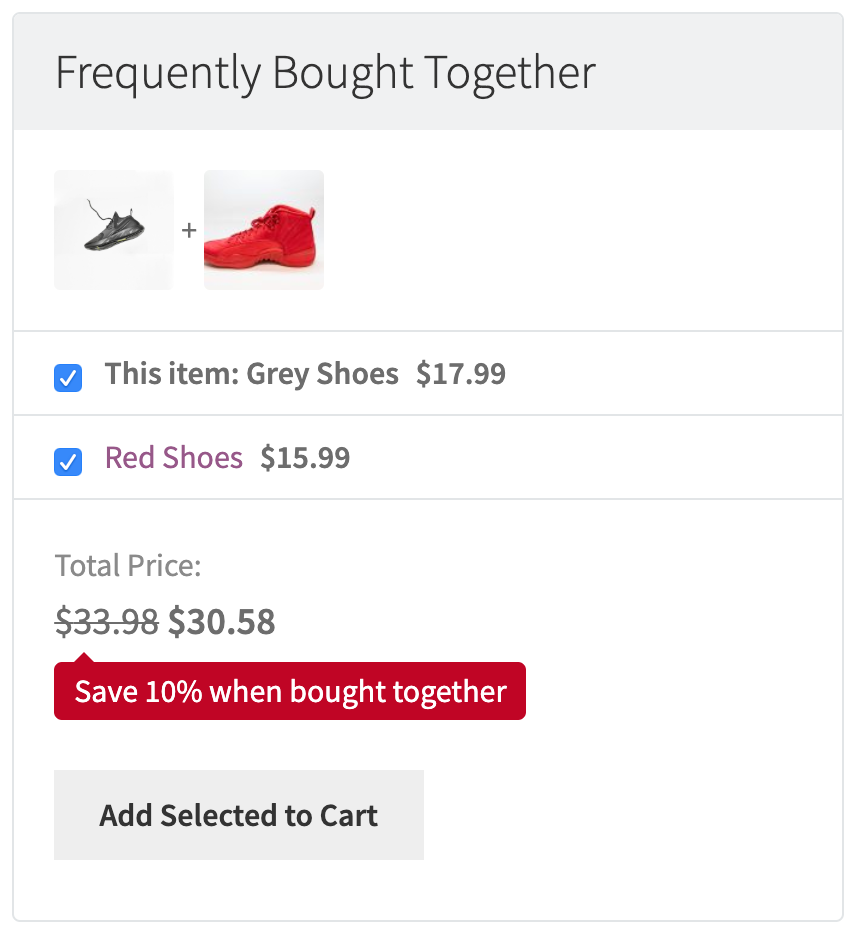
Task: Click the Frequently Bought Together heading
Action: [x=326, y=71]
